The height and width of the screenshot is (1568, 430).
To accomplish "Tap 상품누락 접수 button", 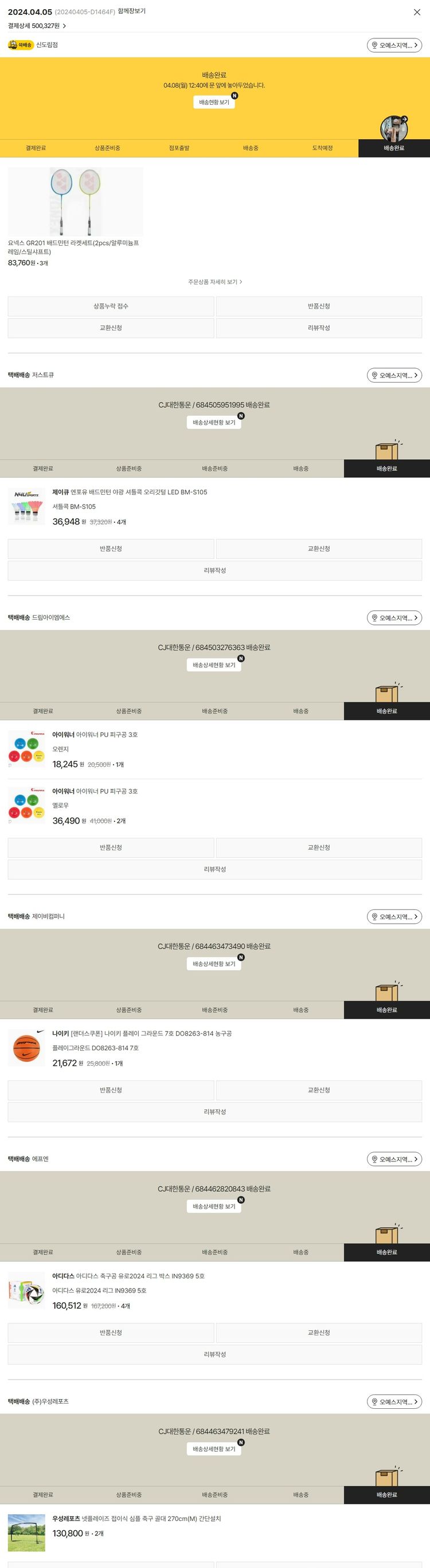I will 110,306.
